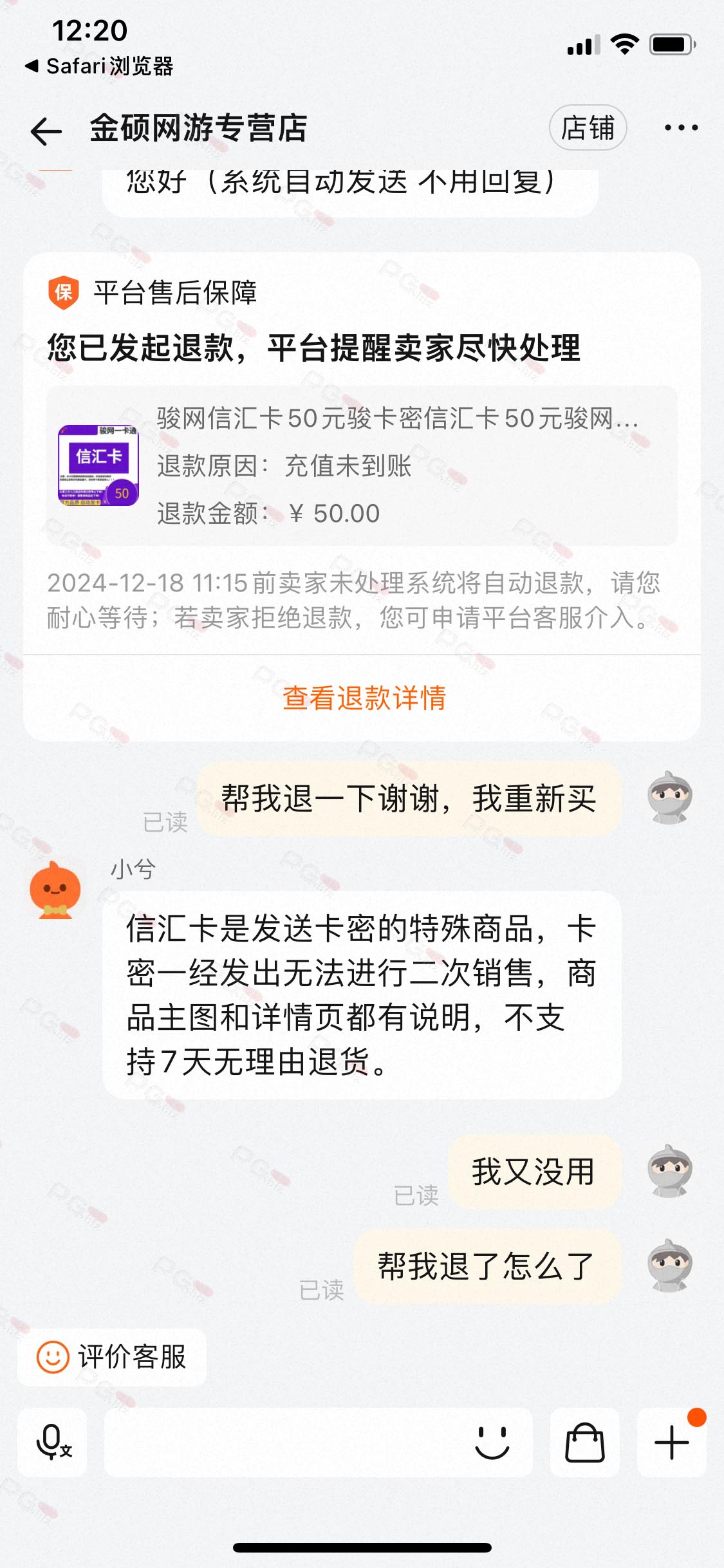Open the emoji picker
The image size is (724, 1568).
[492, 1442]
